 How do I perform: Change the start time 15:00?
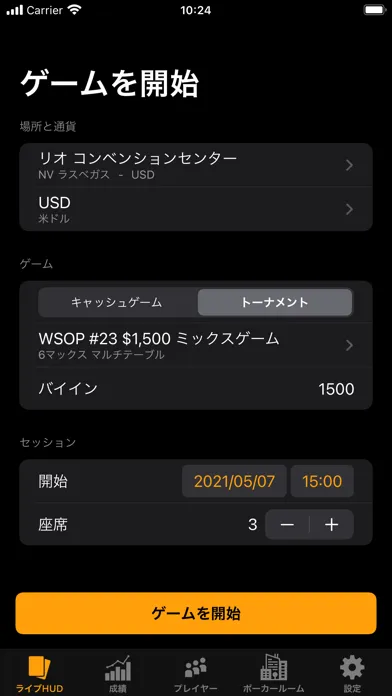point(322,481)
